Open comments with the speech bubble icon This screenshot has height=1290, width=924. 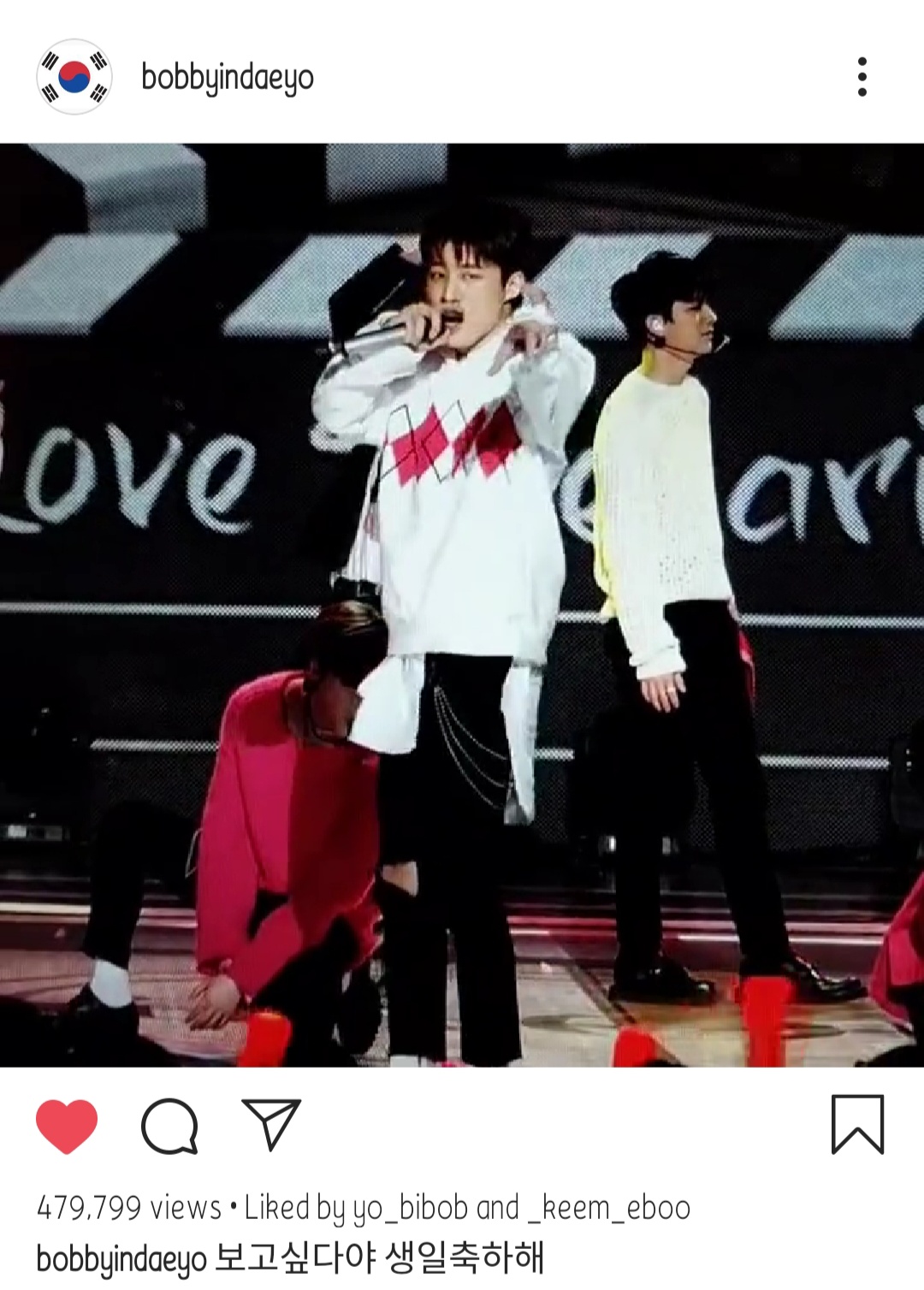click(x=169, y=1125)
